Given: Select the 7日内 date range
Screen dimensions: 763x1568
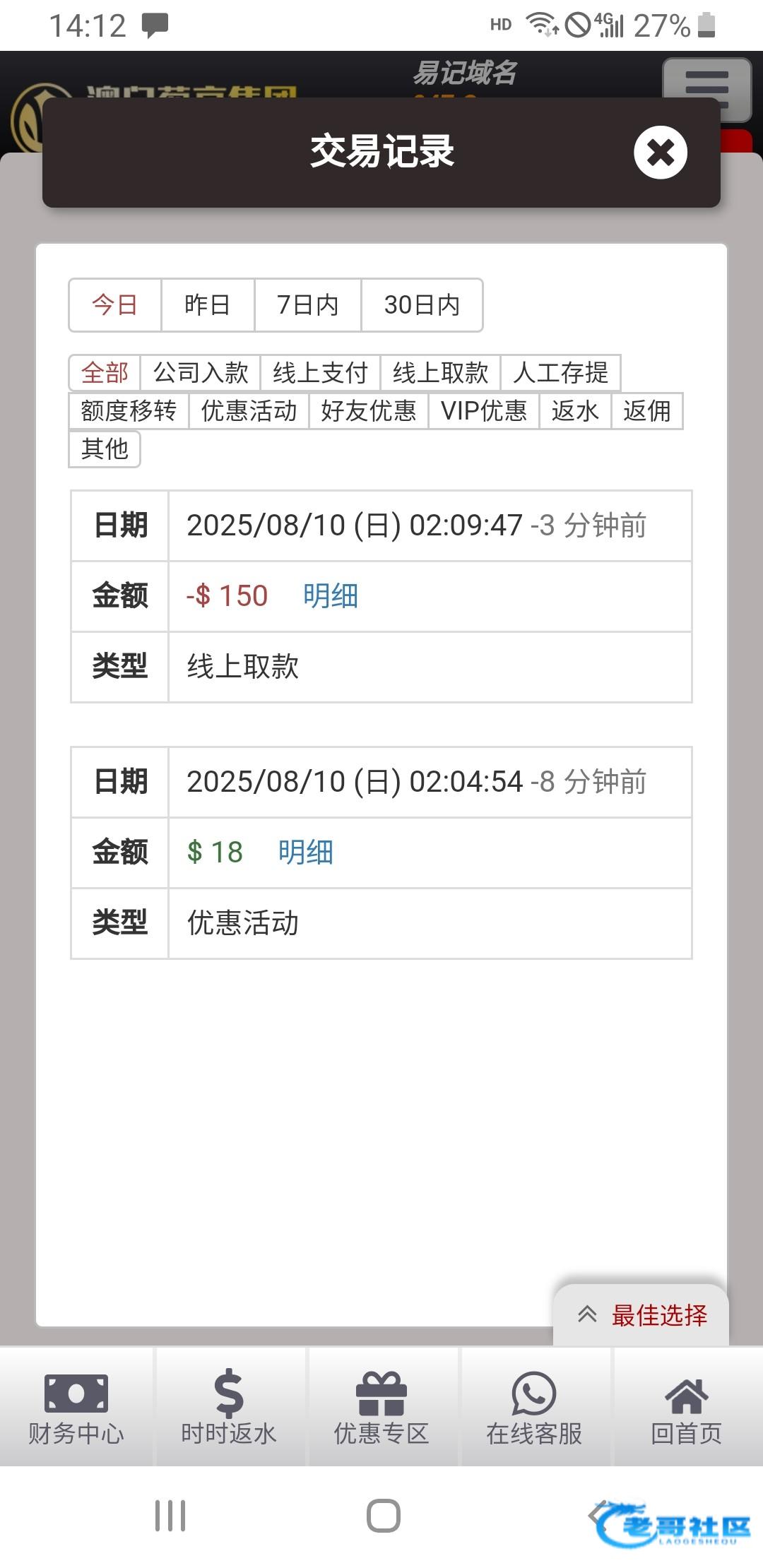Looking at the screenshot, I should pos(307,305).
